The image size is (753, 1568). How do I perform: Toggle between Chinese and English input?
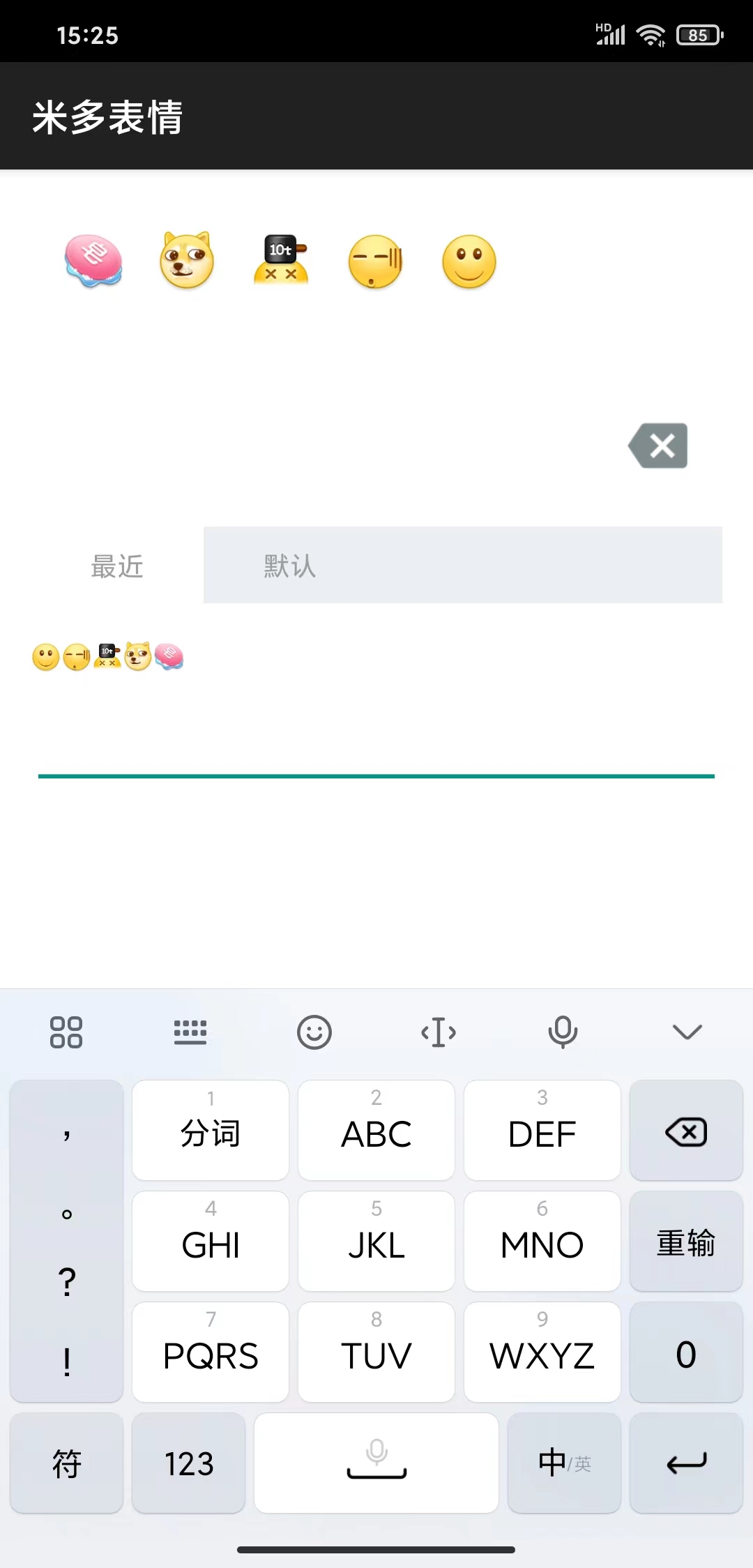[563, 1463]
